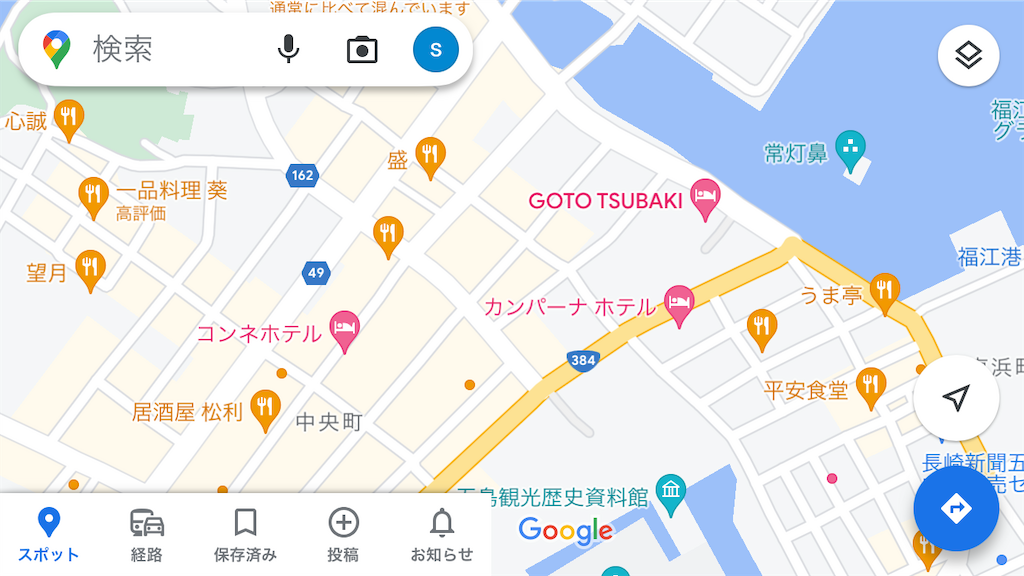Open the 保存済み tab

click(x=245, y=534)
